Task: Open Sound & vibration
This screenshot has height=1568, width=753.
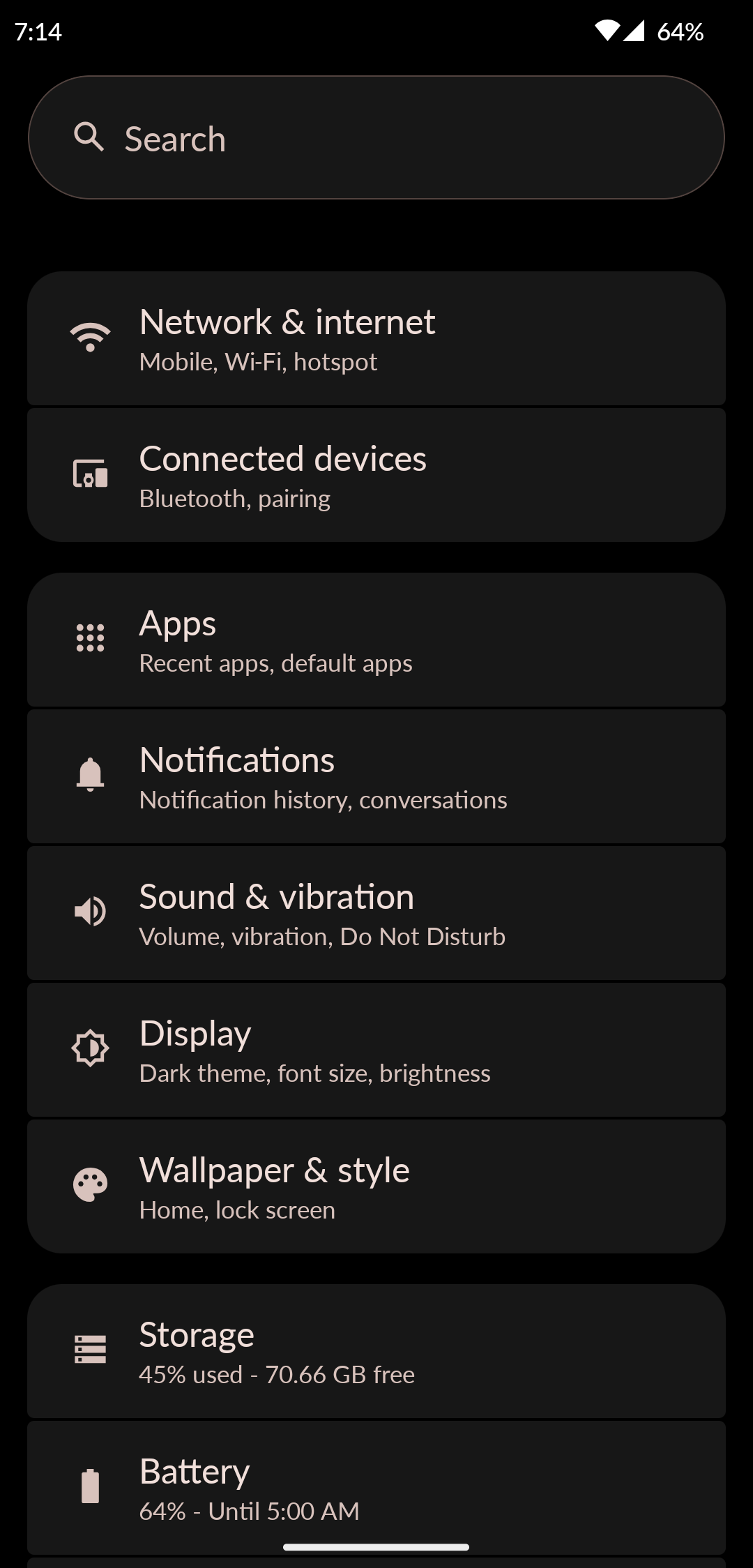Action: click(x=376, y=914)
